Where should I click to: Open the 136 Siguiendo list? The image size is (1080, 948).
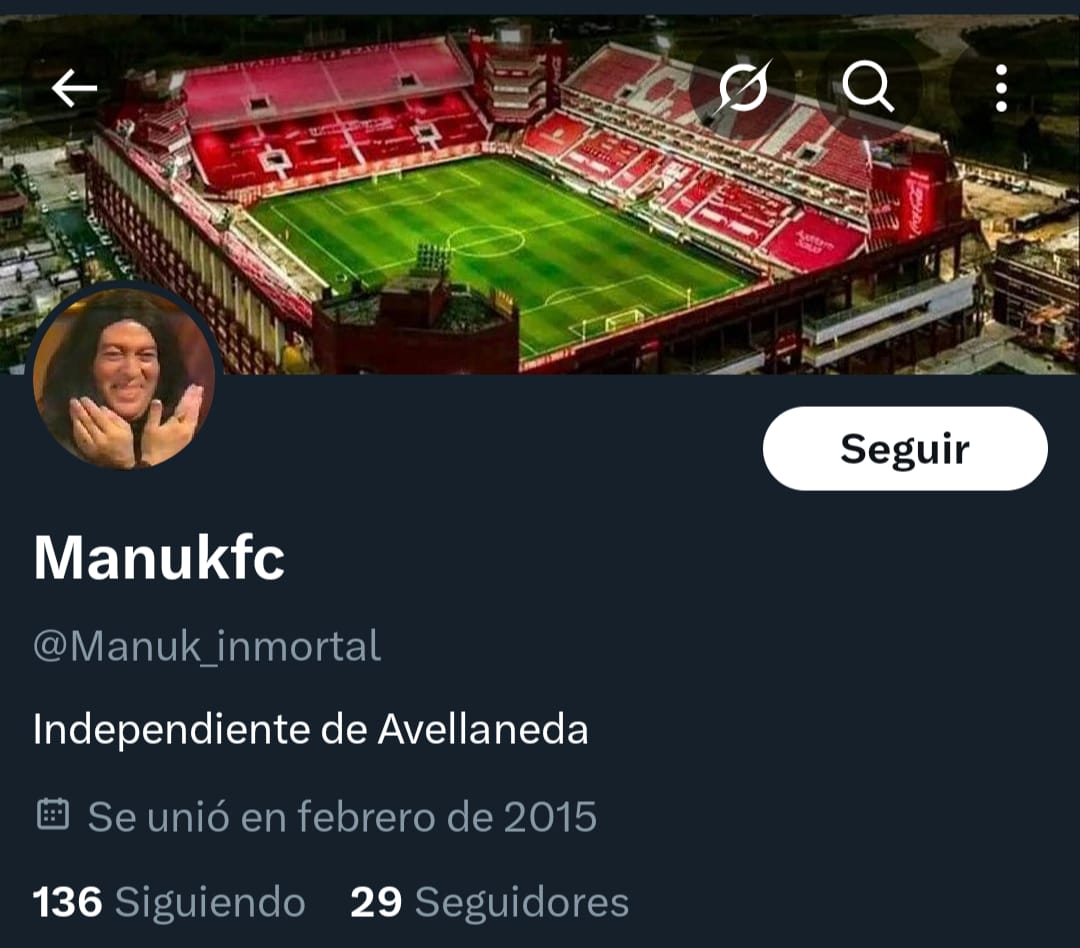169,902
